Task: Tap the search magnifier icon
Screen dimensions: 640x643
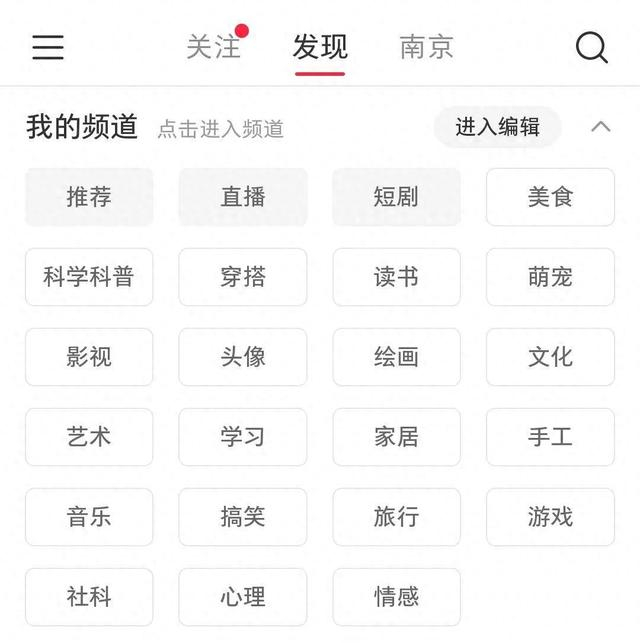Action: [x=591, y=47]
